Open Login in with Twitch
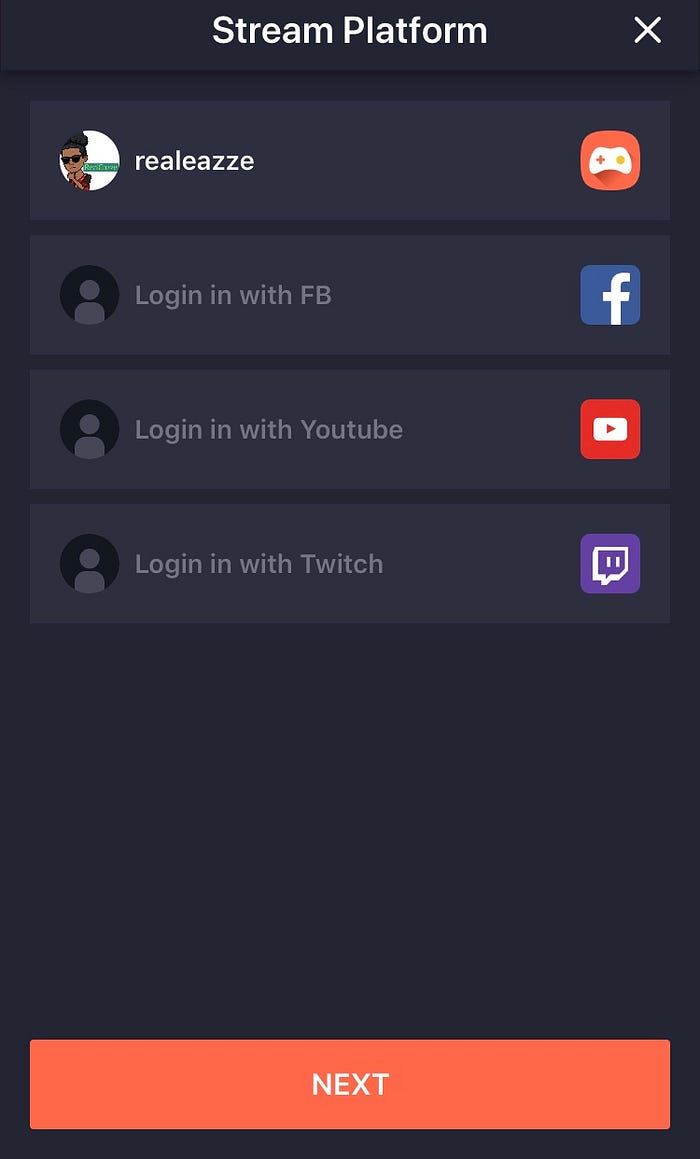 point(349,564)
